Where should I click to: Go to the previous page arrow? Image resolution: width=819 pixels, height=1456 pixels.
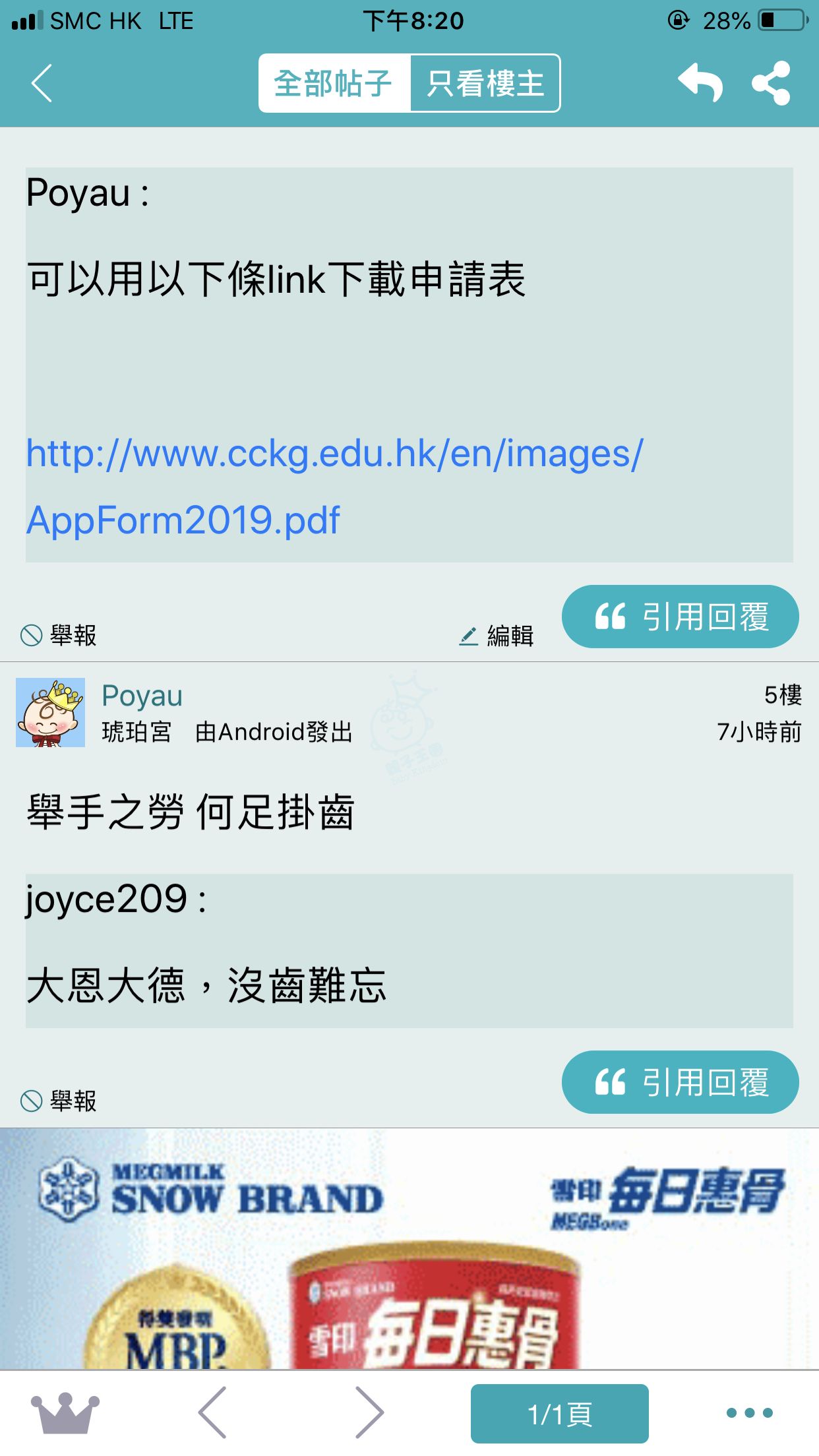pyautogui.click(x=213, y=1412)
